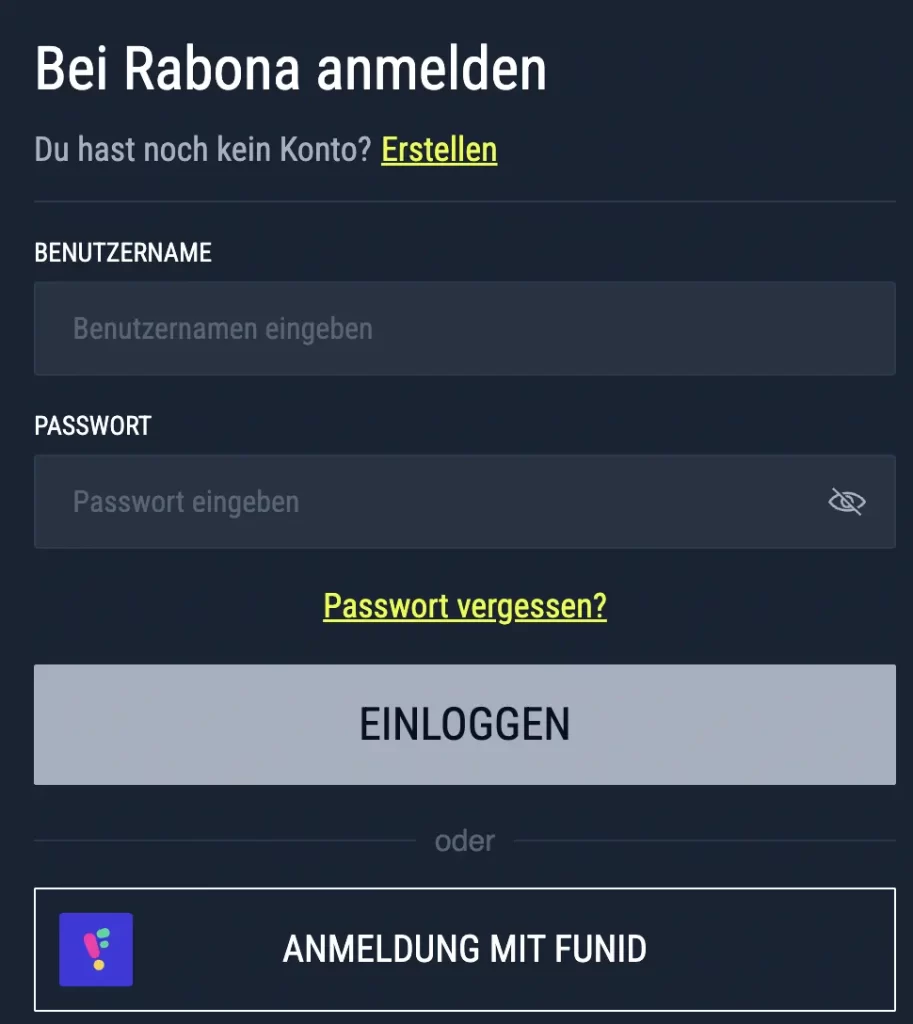Focus the Passwort input field
The image size is (913, 1024).
tap(430, 501)
